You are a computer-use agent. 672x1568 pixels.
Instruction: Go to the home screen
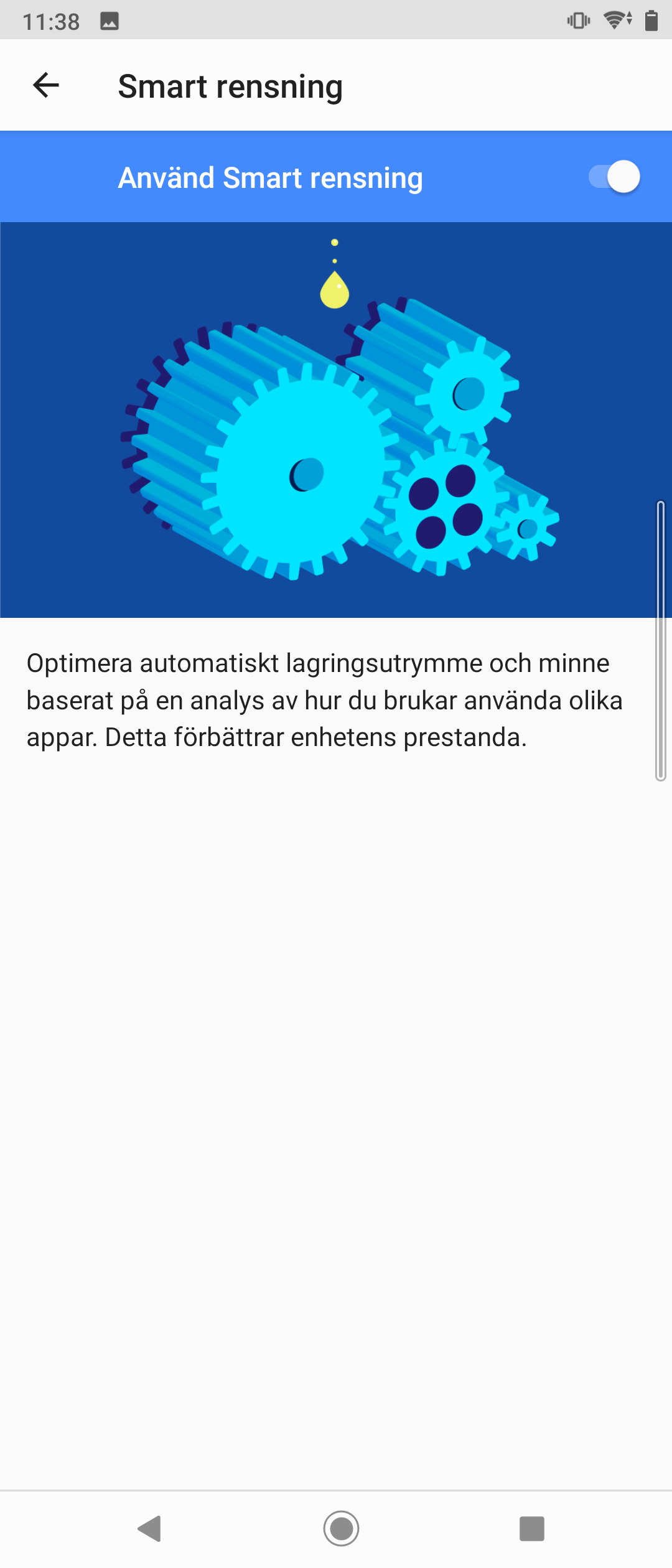[x=341, y=1528]
